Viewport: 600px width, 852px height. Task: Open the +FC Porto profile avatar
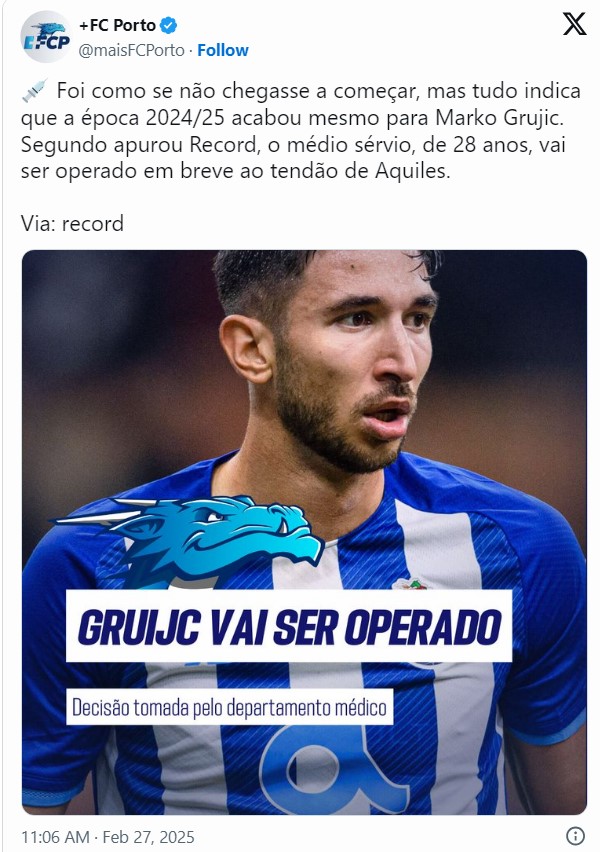tap(46, 38)
